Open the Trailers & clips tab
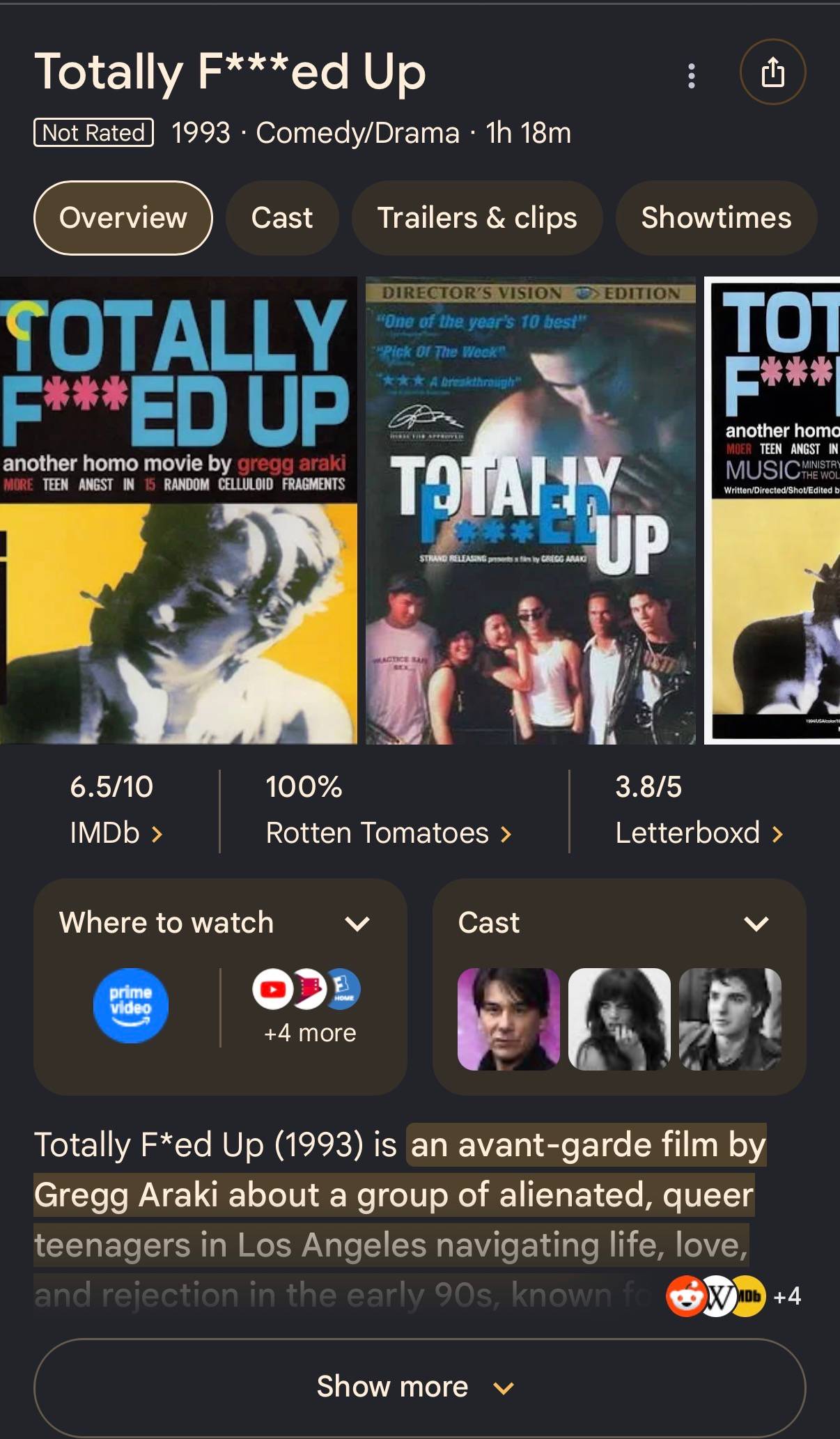Viewport: 840px width, 1439px height. pos(477,218)
